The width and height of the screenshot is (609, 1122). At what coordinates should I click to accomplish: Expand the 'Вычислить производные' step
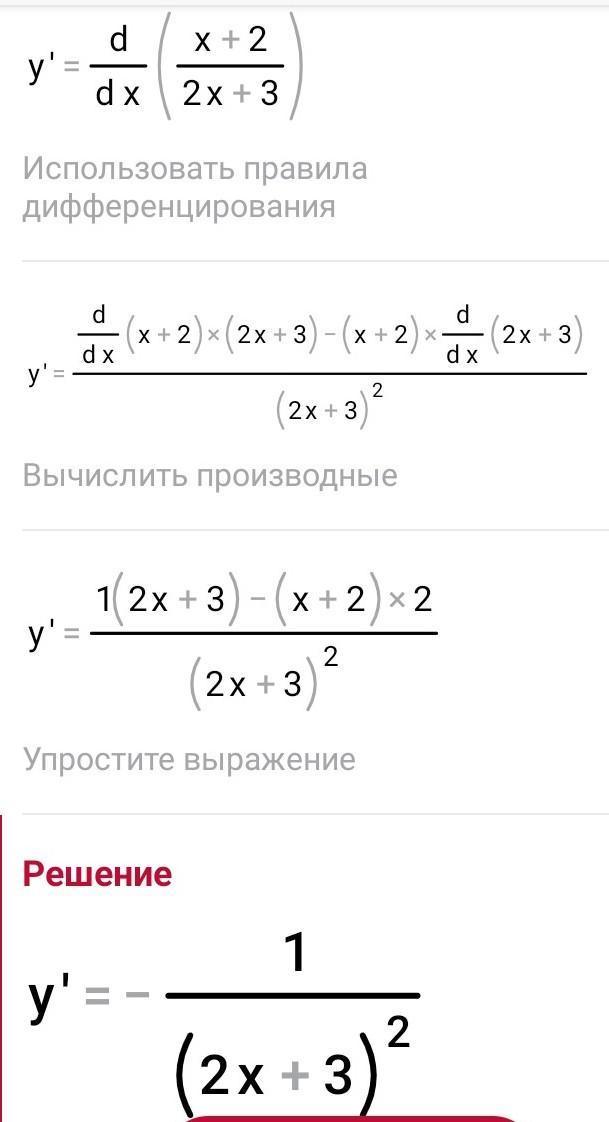[210, 476]
